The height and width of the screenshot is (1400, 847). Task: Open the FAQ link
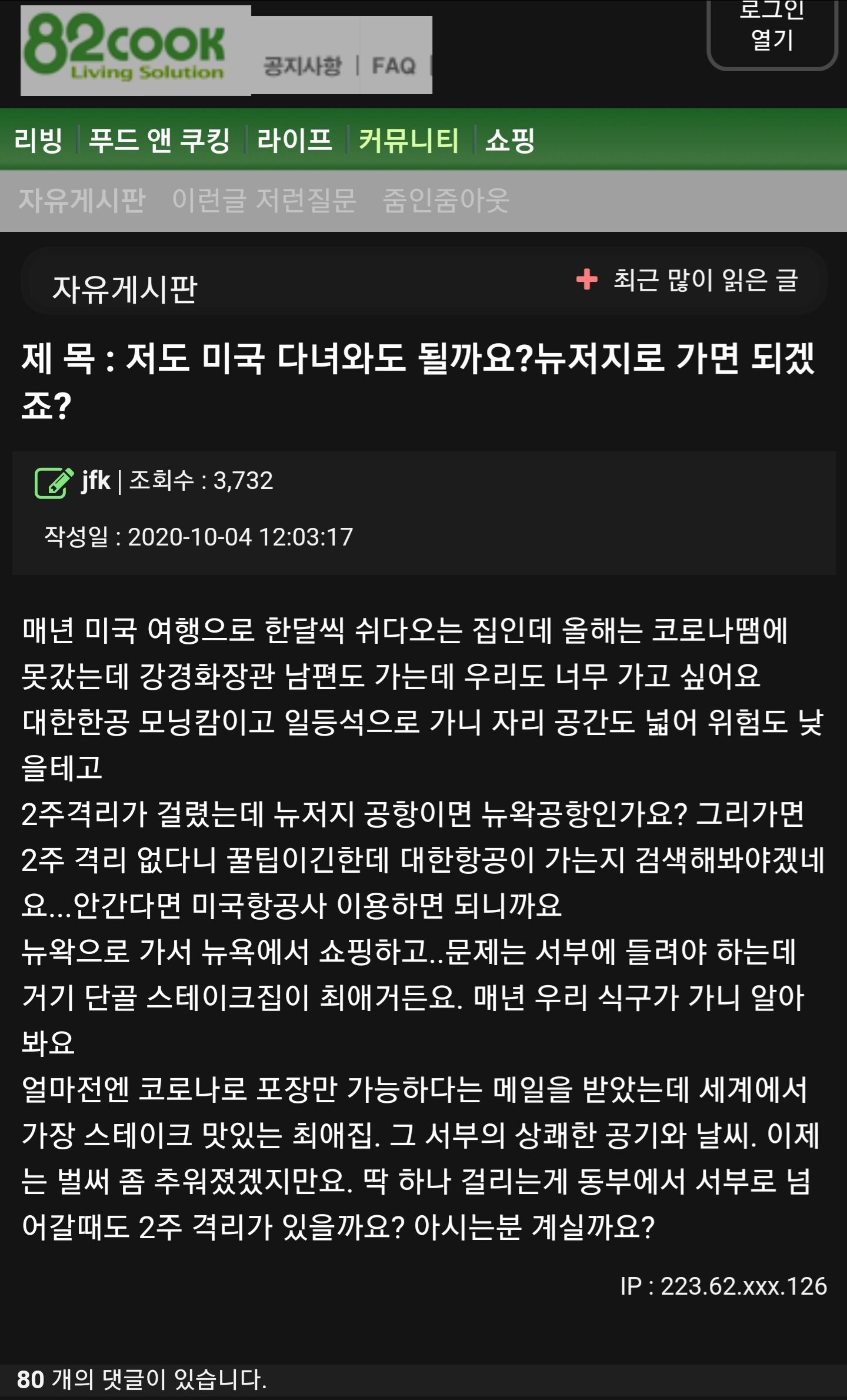click(394, 65)
